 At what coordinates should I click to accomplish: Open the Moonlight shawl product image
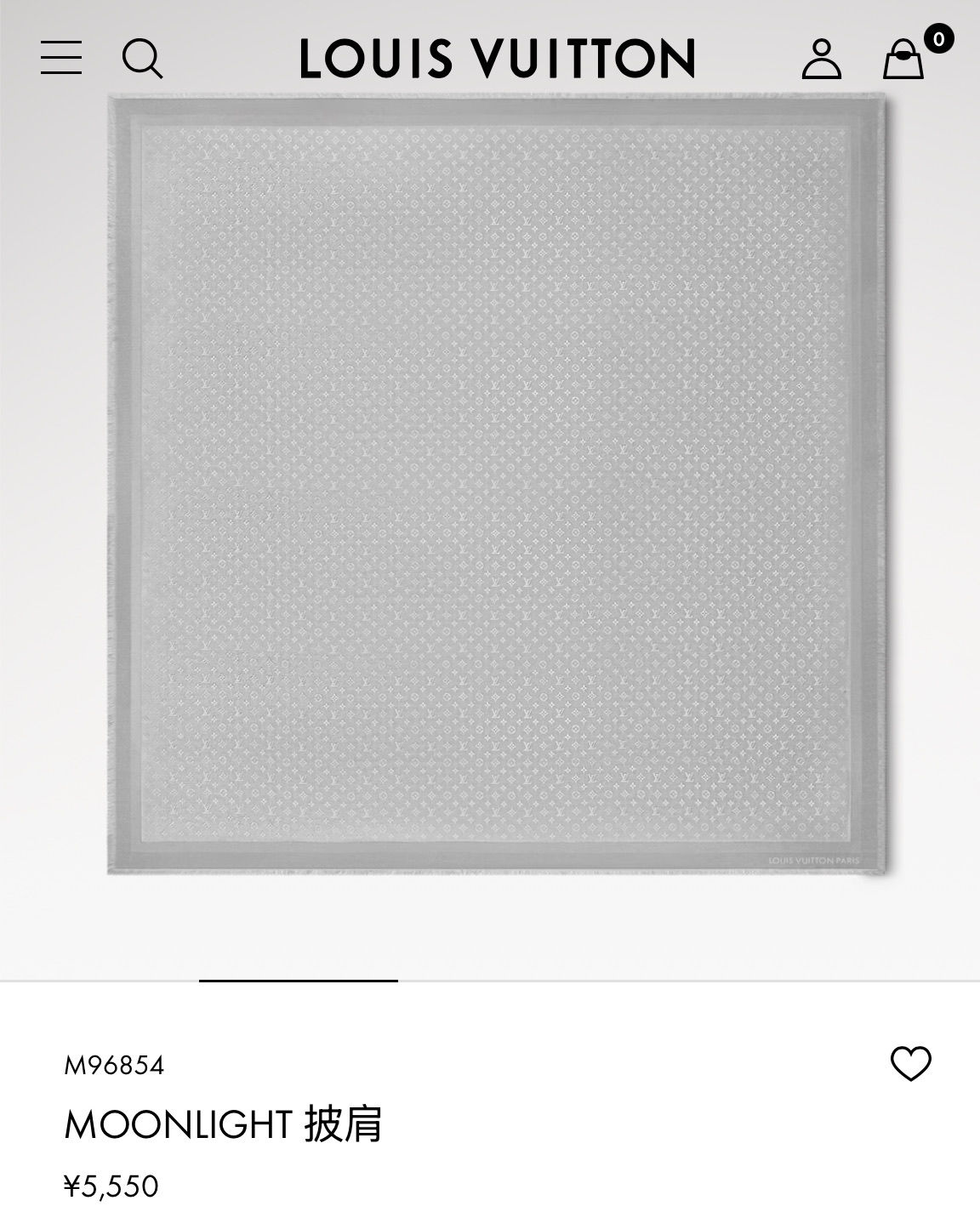pos(498,485)
